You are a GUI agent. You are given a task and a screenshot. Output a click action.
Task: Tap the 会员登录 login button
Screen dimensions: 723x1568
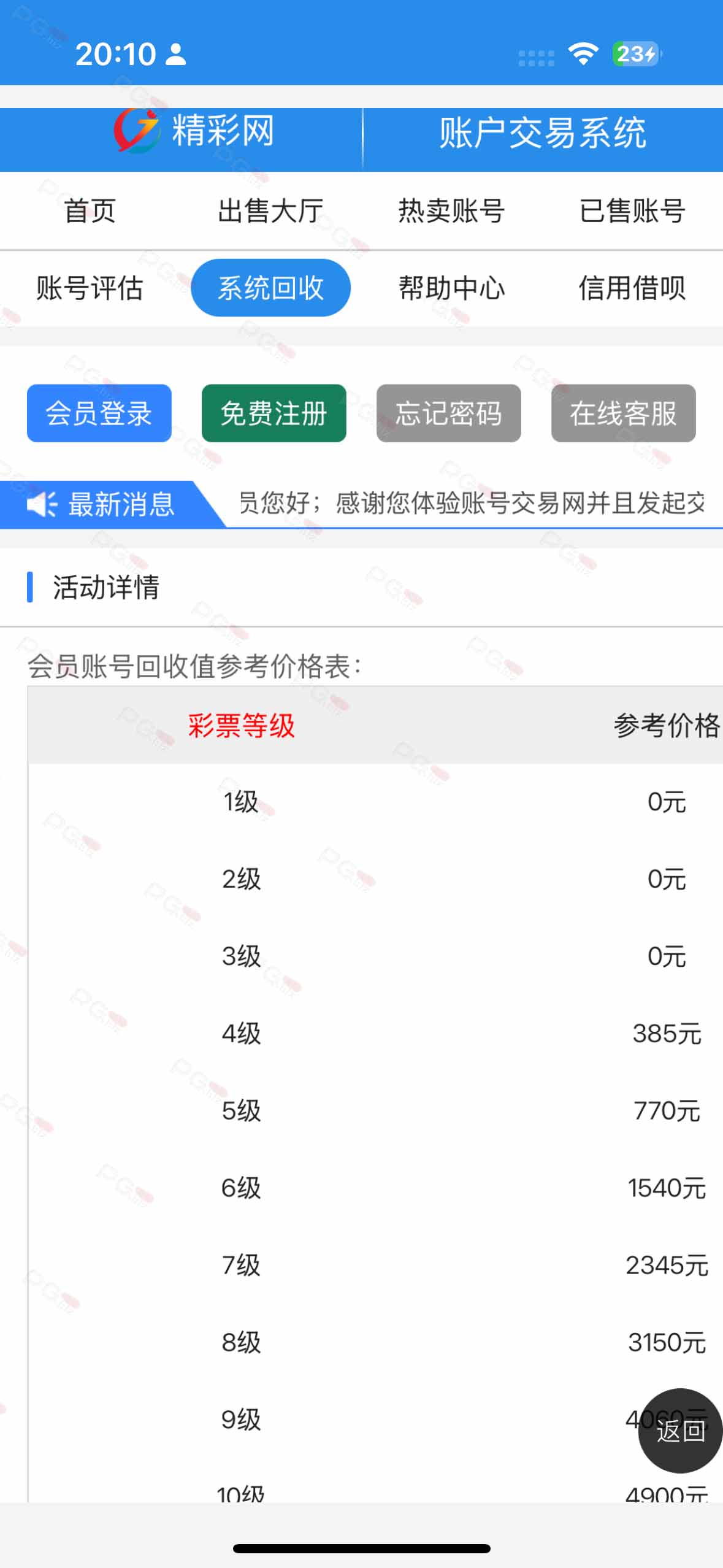point(99,413)
